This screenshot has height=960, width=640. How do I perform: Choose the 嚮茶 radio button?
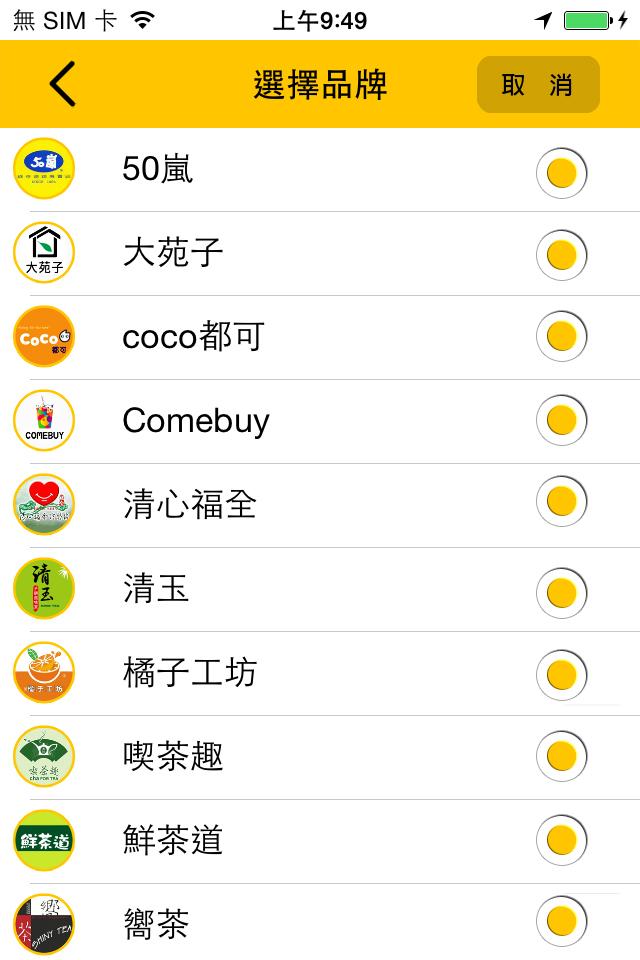(562, 921)
